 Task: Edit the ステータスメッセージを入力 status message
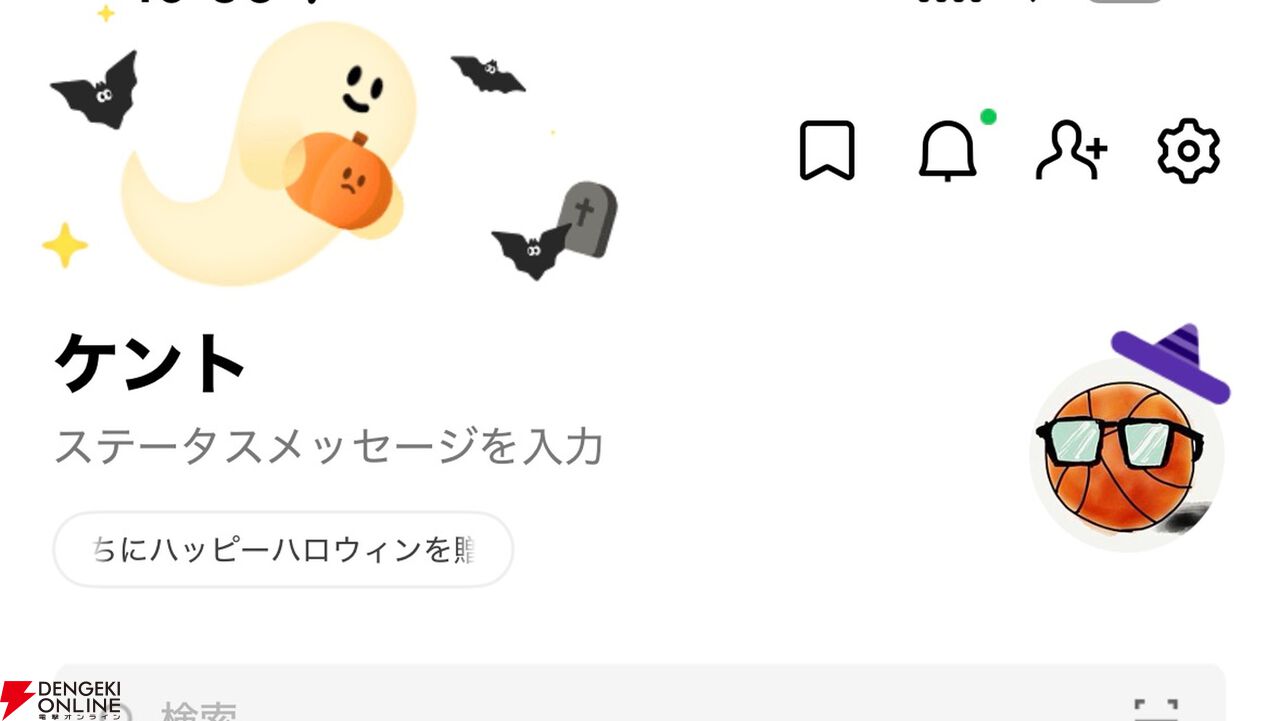click(x=328, y=447)
